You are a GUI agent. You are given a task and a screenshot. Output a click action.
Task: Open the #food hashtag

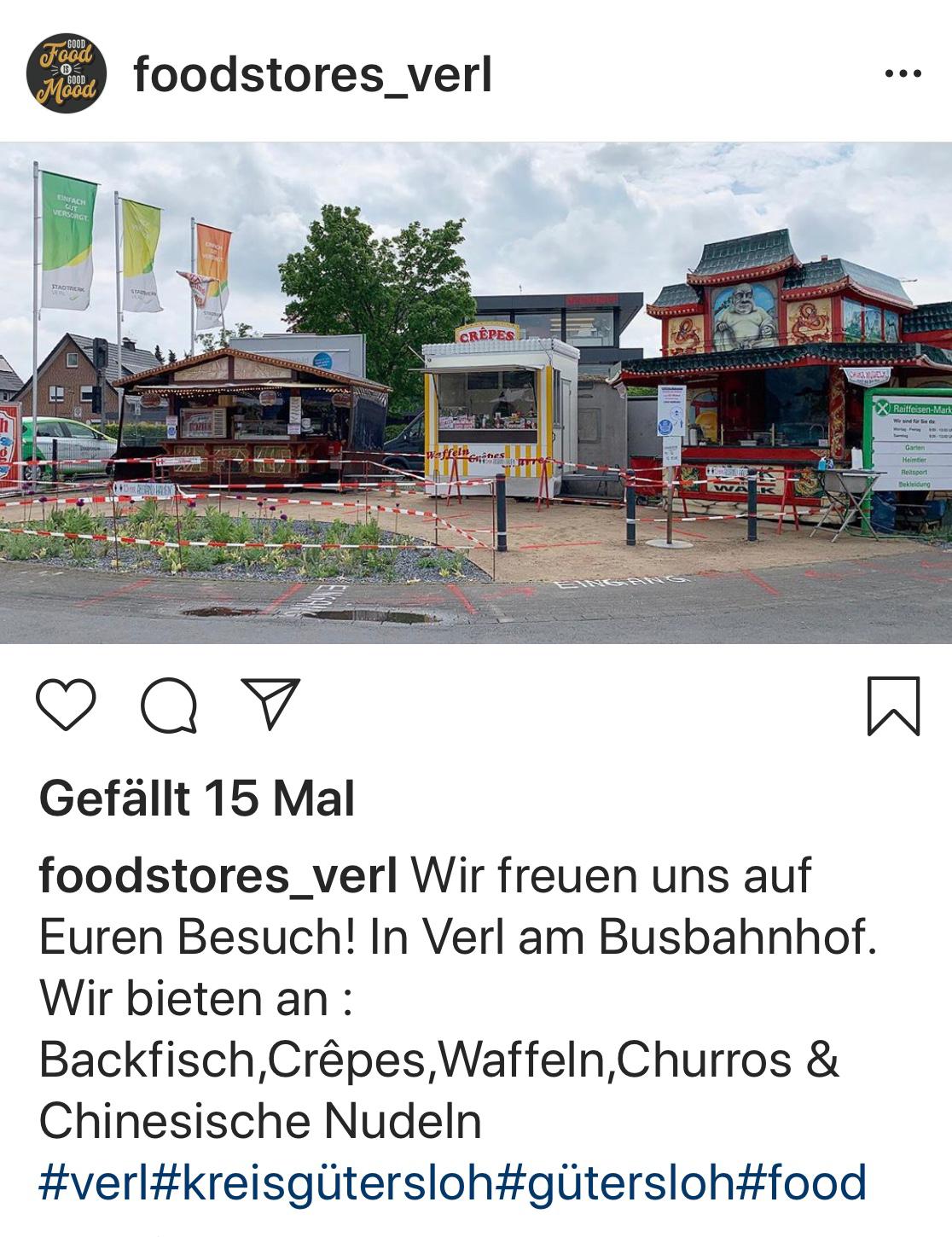coord(800,1182)
